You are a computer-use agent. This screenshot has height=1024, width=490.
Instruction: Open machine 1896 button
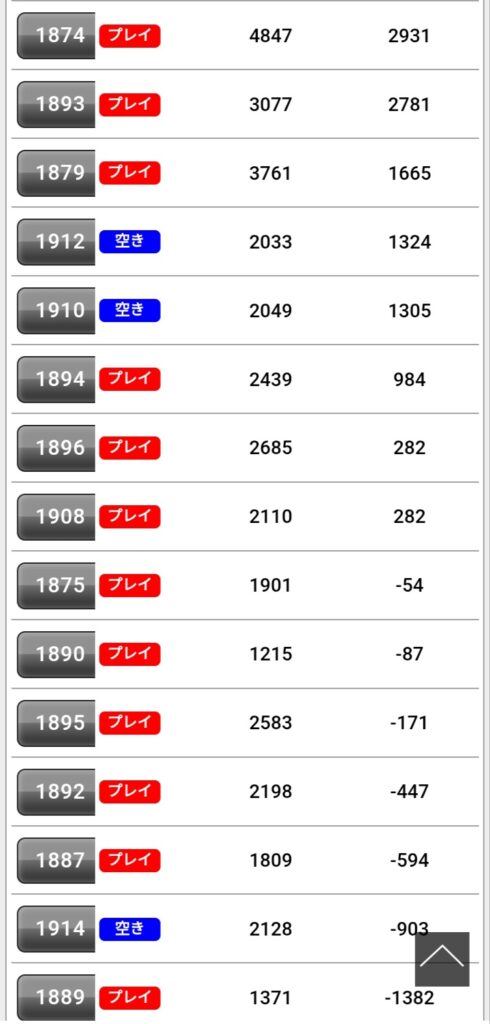(56, 448)
